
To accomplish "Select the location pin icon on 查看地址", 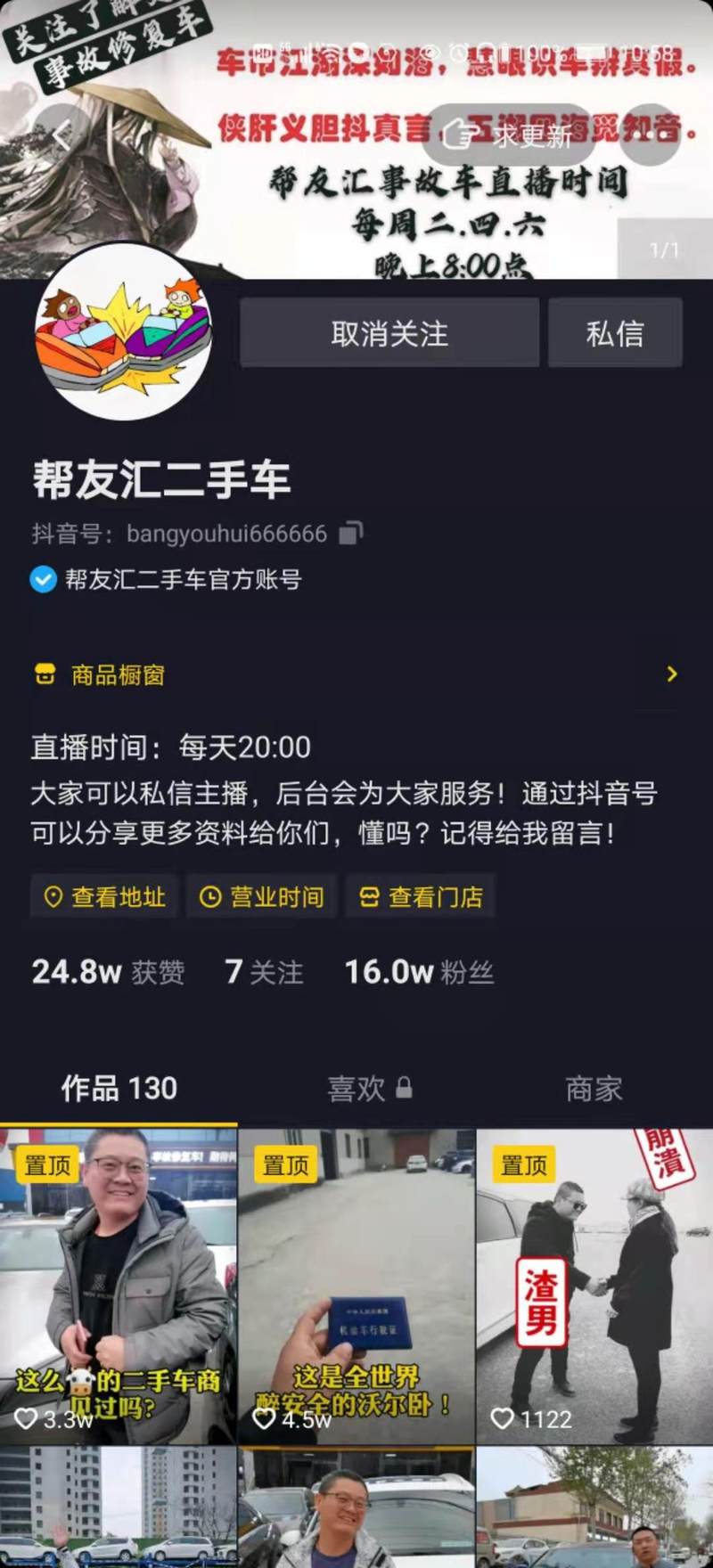I will click(x=55, y=896).
